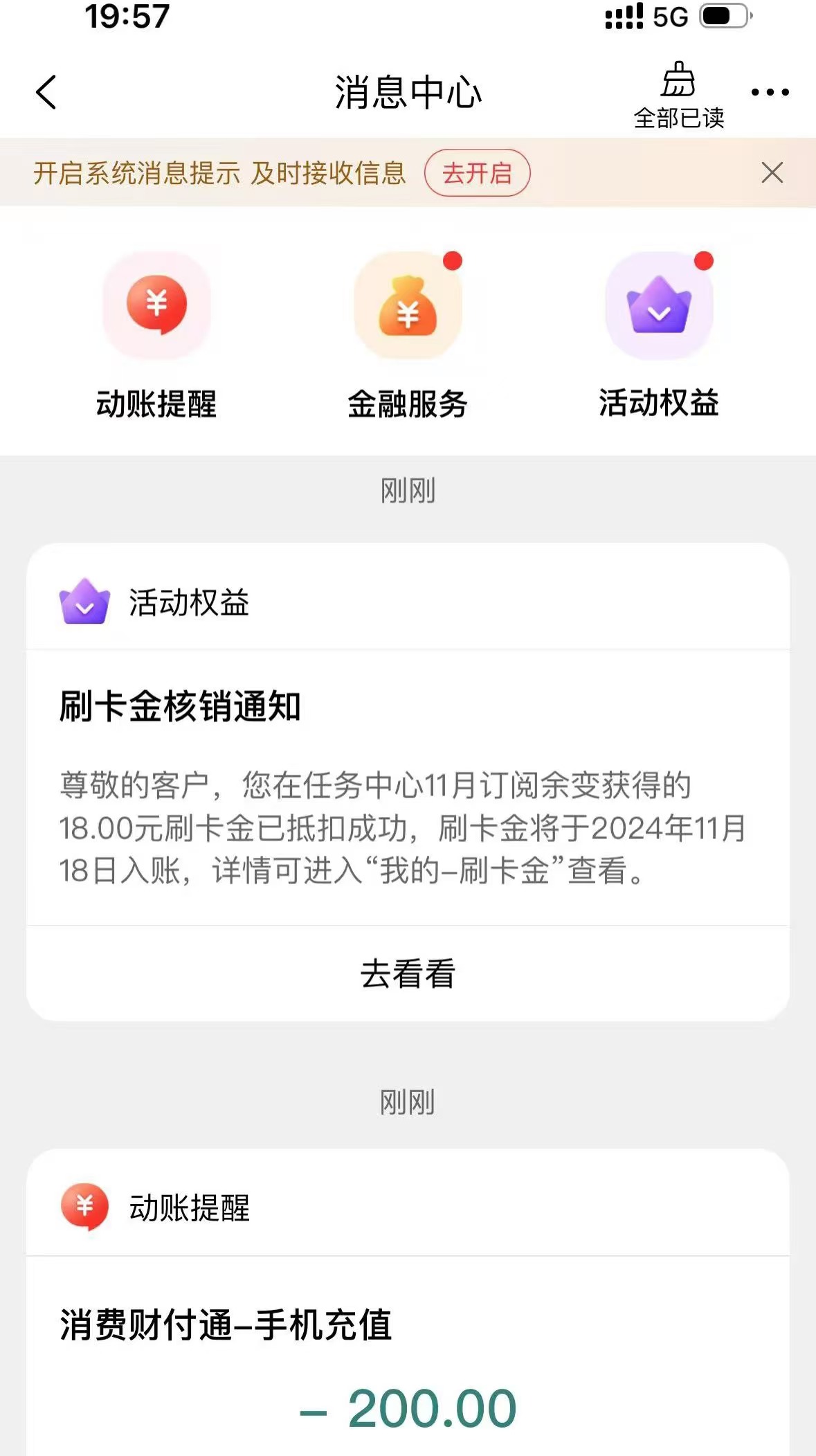Tap 去开启 to enable system notifications
The image size is (816, 1456).
478,172
